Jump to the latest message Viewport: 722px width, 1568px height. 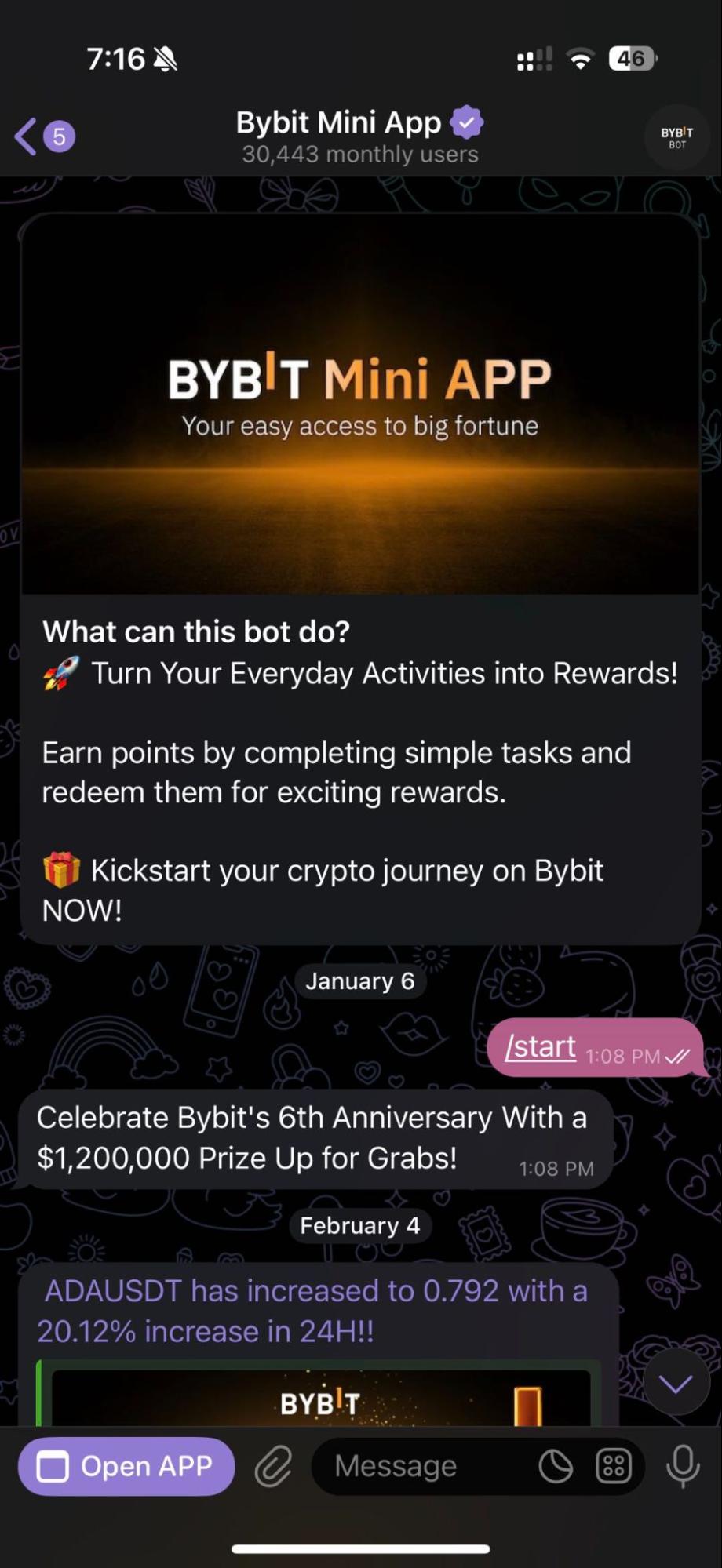676,1384
